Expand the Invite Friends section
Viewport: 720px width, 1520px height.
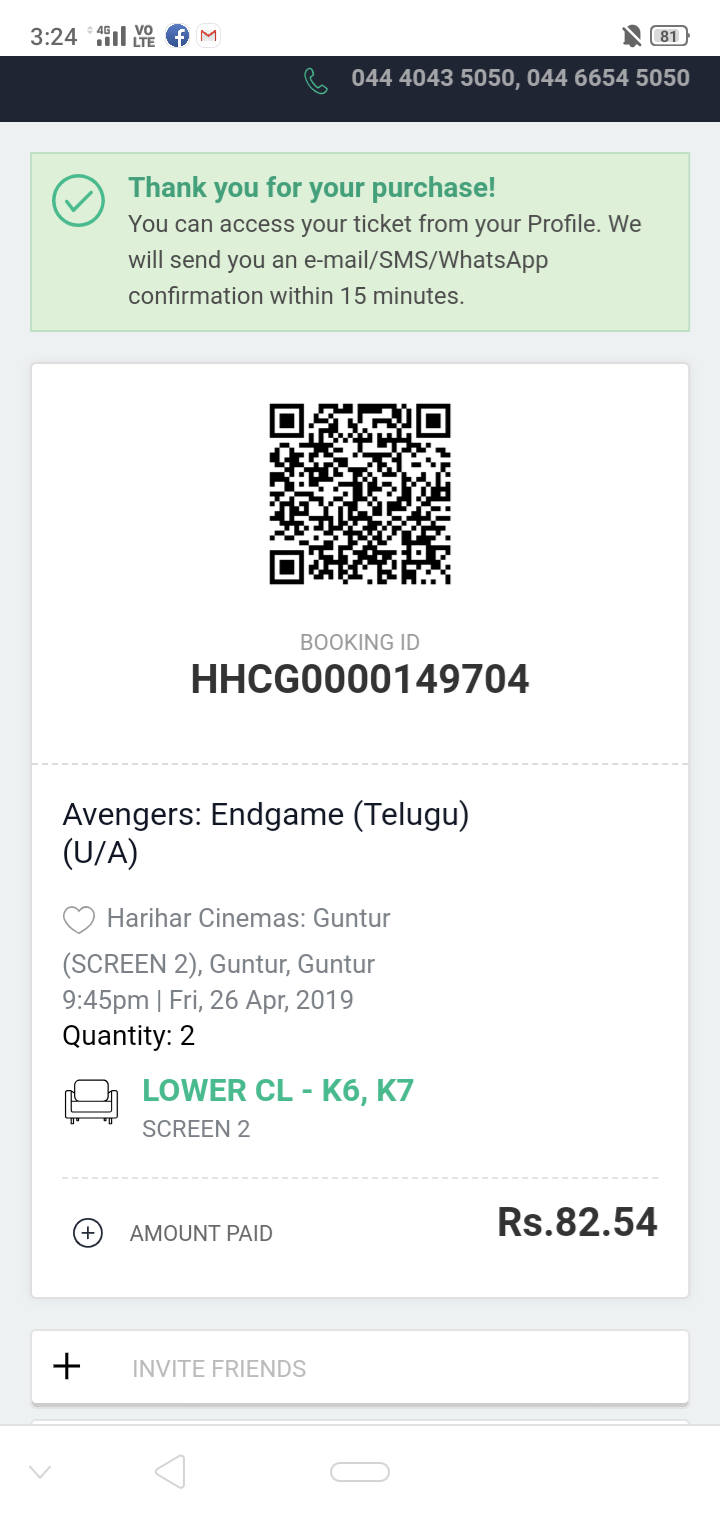(x=67, y=1367)
